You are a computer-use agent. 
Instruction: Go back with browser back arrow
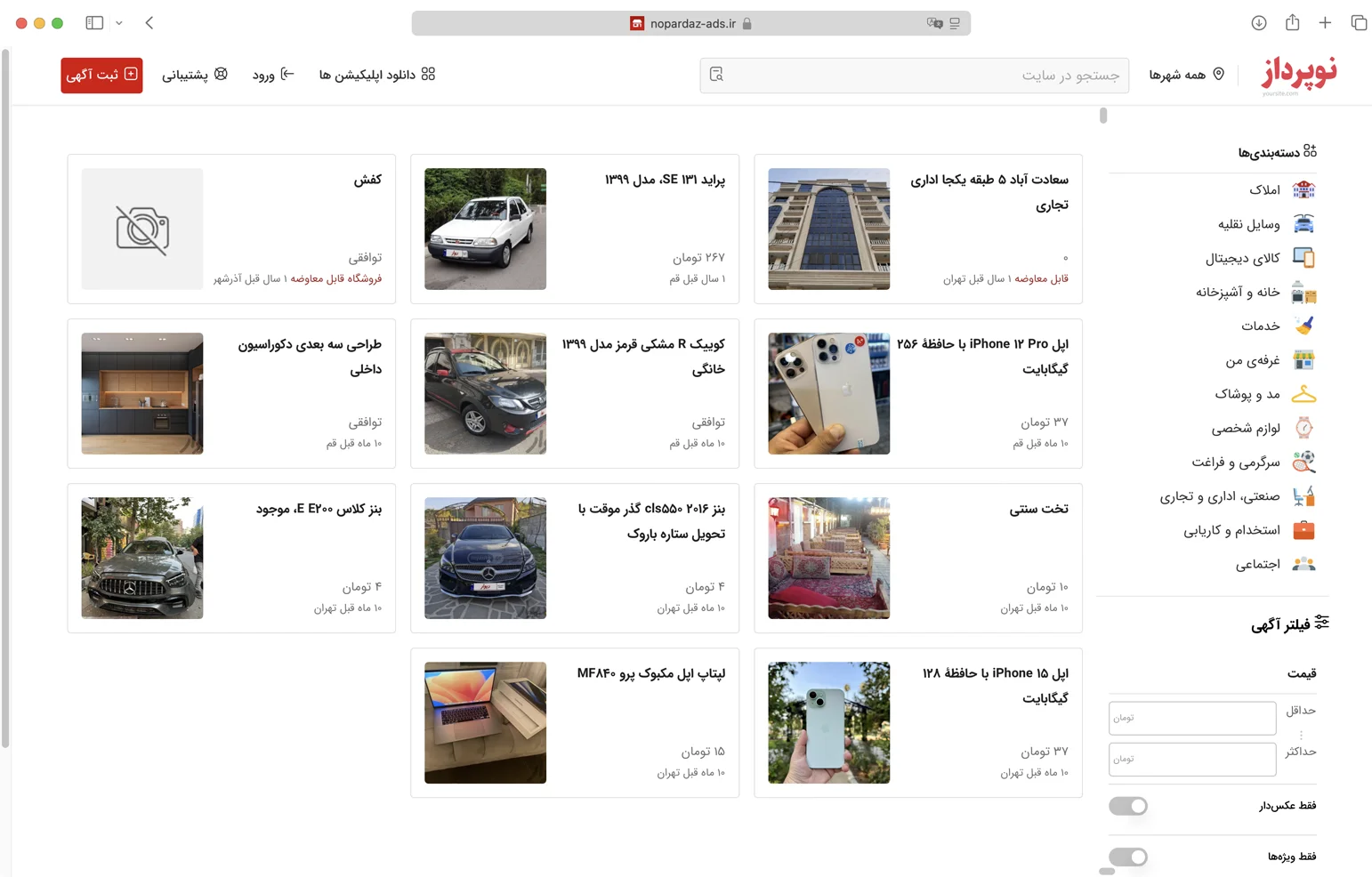coord(149,23)
